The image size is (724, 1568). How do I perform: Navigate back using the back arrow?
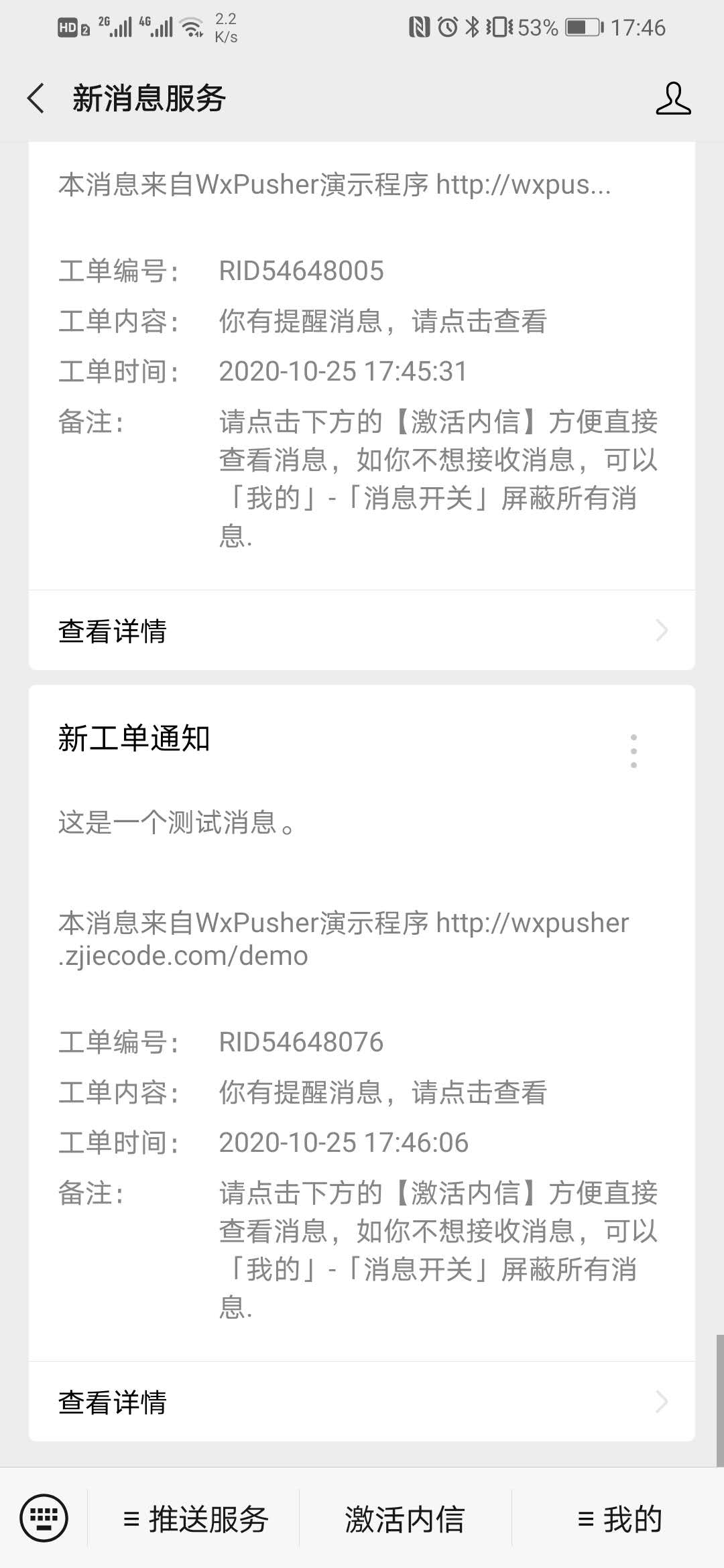click(x=35, y=98)
